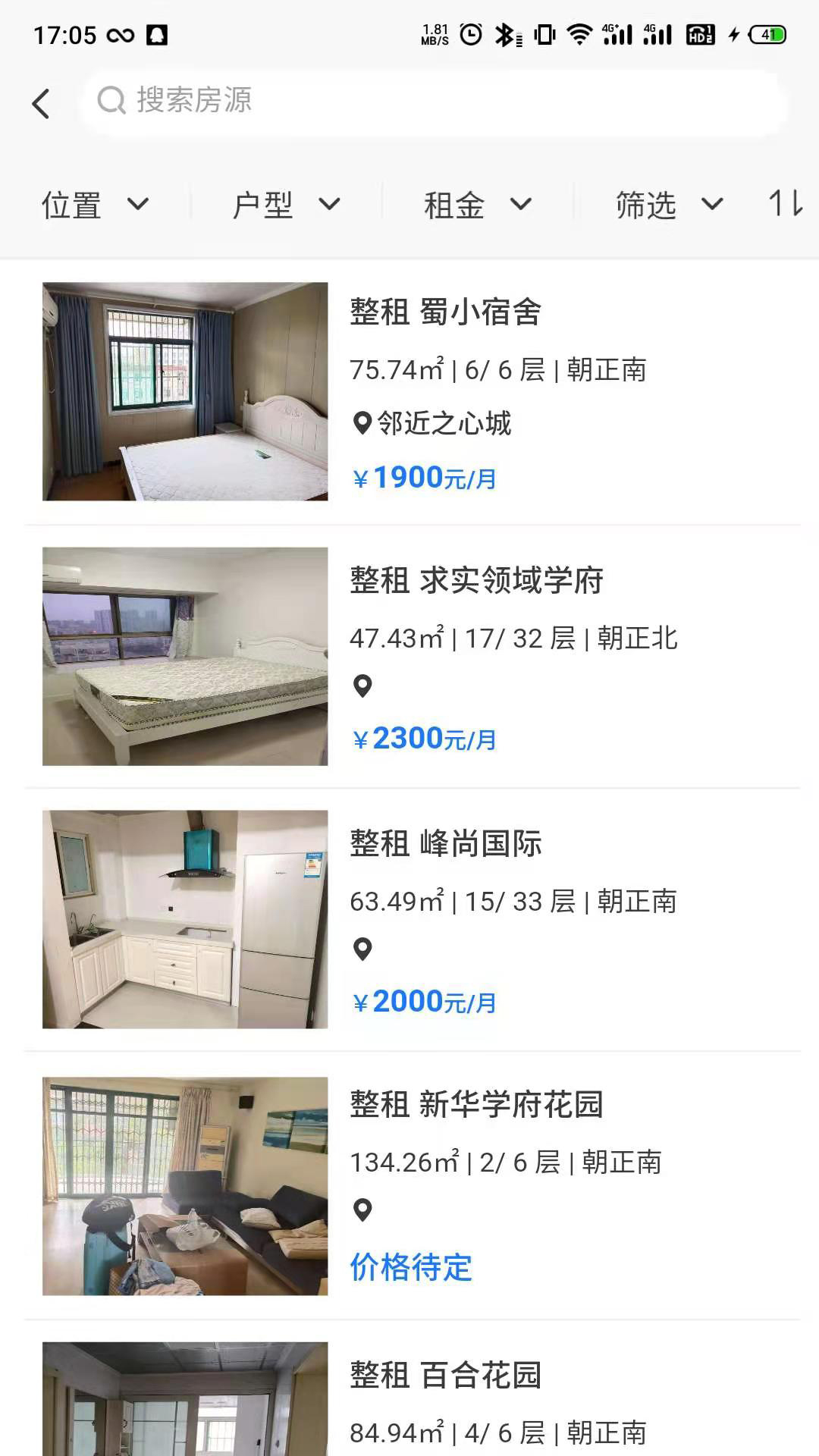The width and height of the screenshot is (819, 1456).
Task: Open the 租金 rent filter dropdown
Action: (474, 203)
